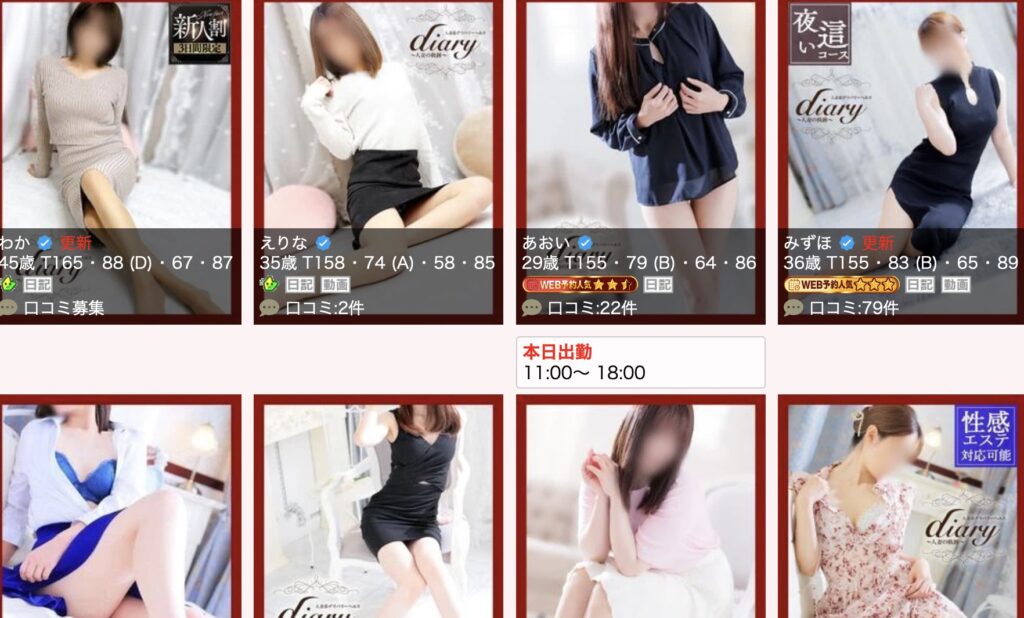Open みずほ's 日記 tag
The width and height of the screenshot is (1024, 618).
point(920,285)
